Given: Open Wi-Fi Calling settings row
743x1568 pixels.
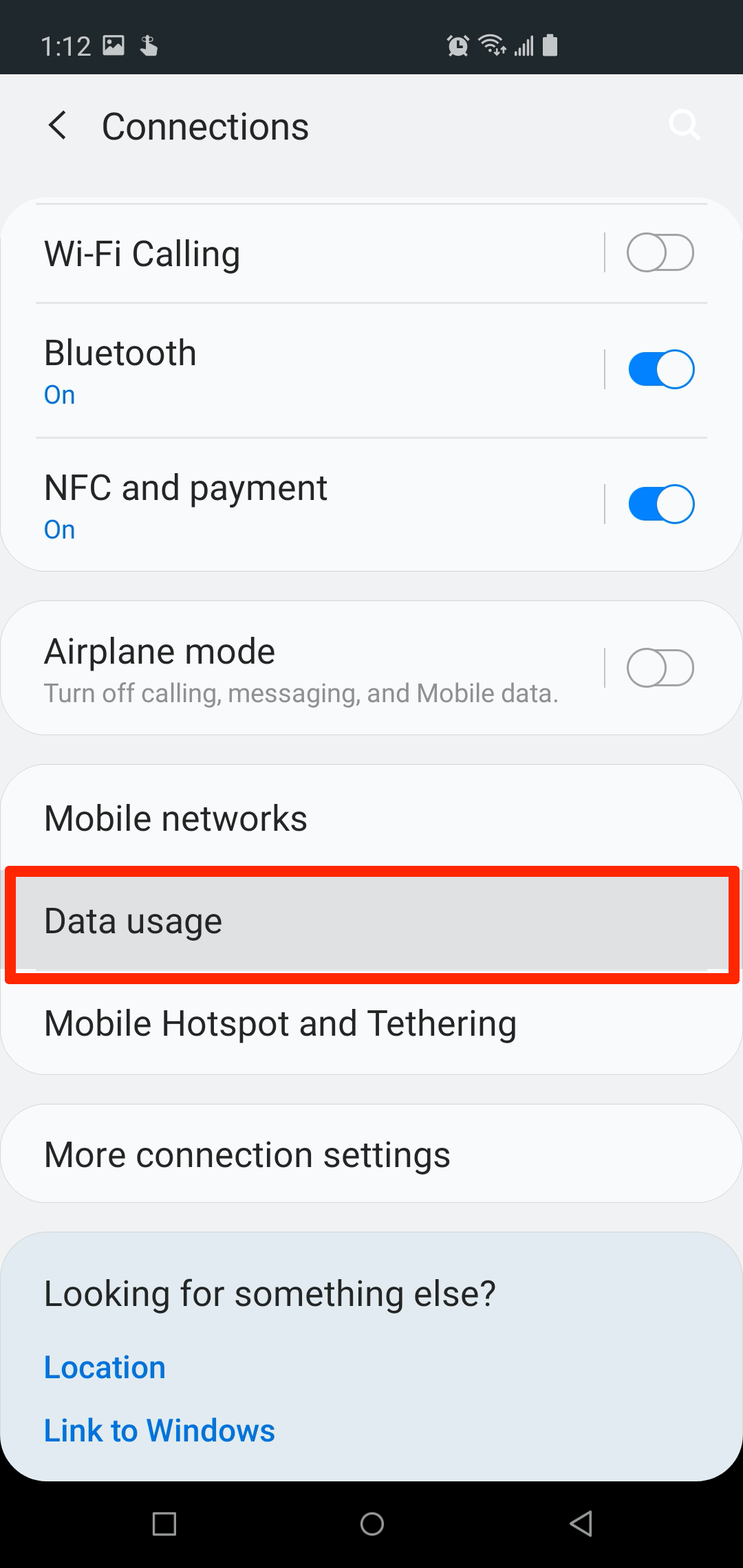Looking at the screenshot, I should coord(303,254).
